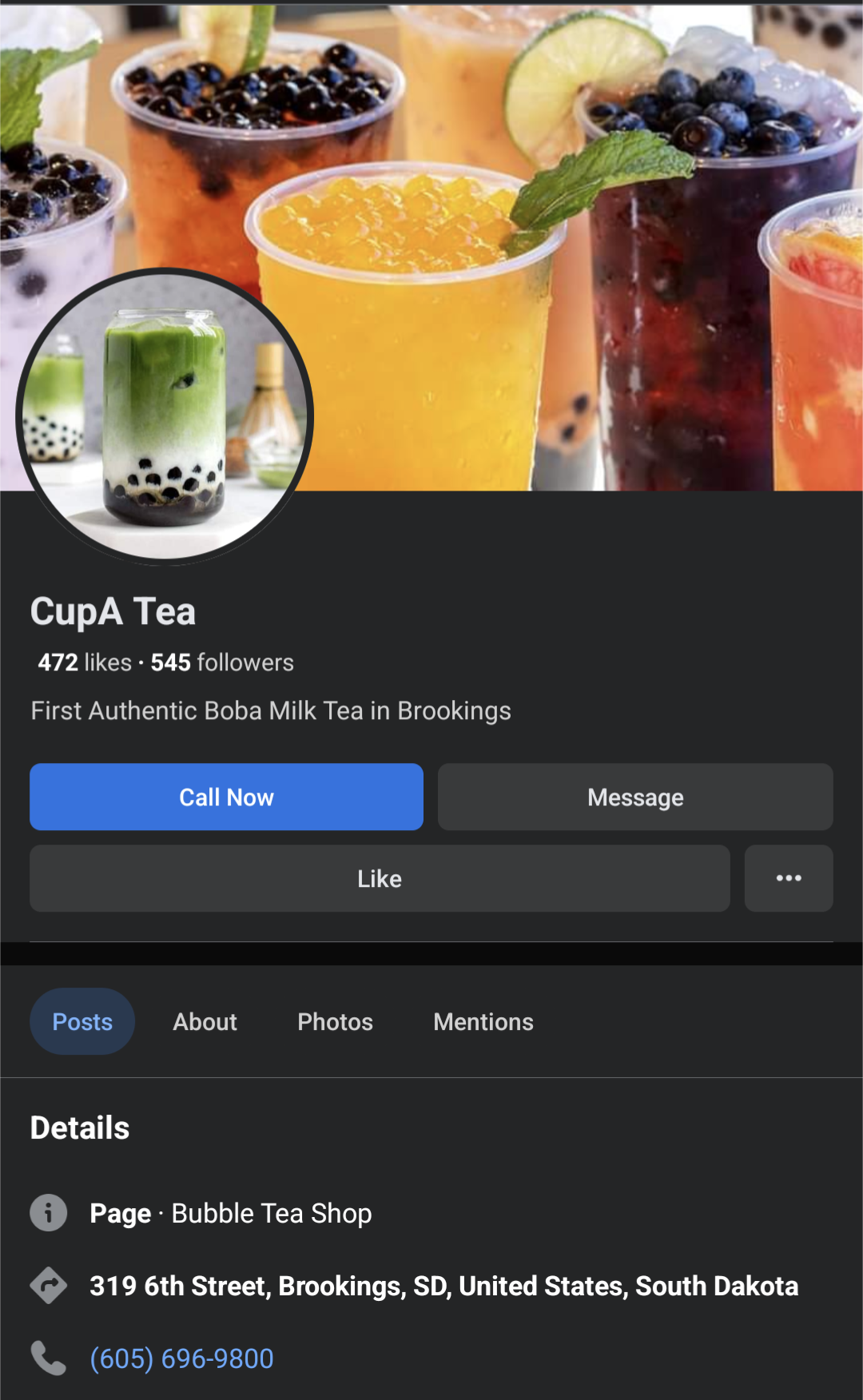Viewport: 863px width, 1400px height.
Task: Open the Mentions tab
Action: 483,1021
